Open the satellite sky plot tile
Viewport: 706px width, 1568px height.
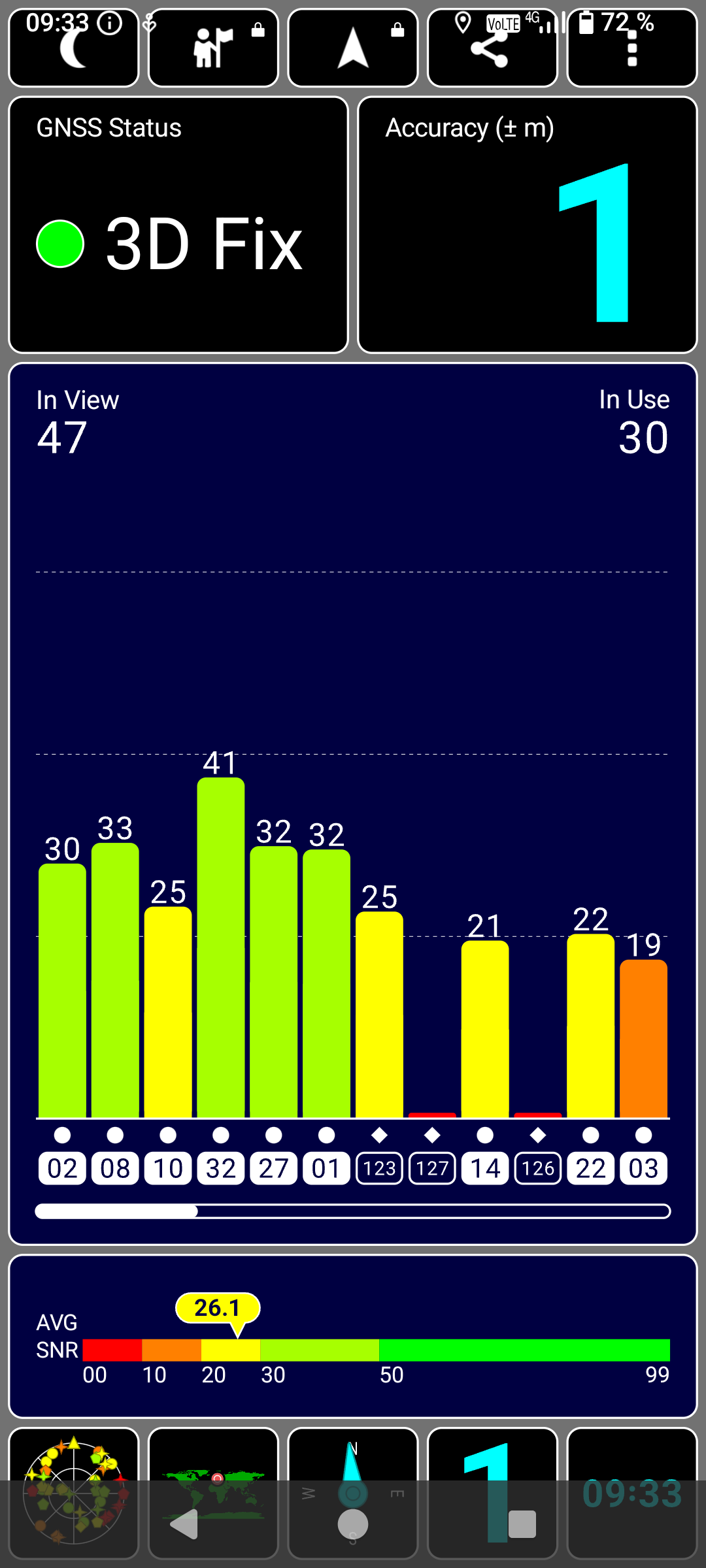pos(74,1493)
